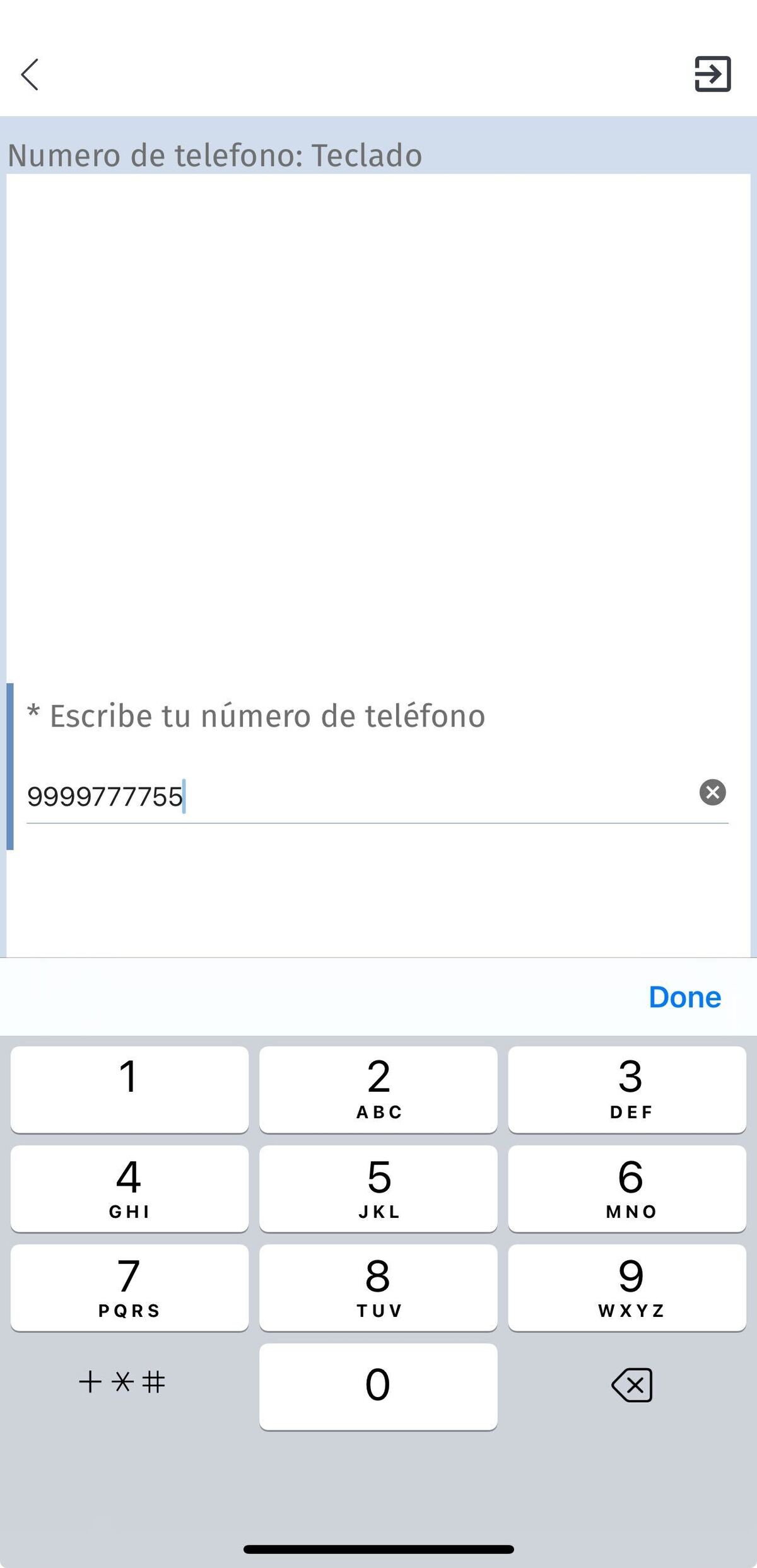This screenshot has width=757, height=1568.
Task: Tap the back chevron at top left
Action: pyautogui.click(x=30, y=76)
